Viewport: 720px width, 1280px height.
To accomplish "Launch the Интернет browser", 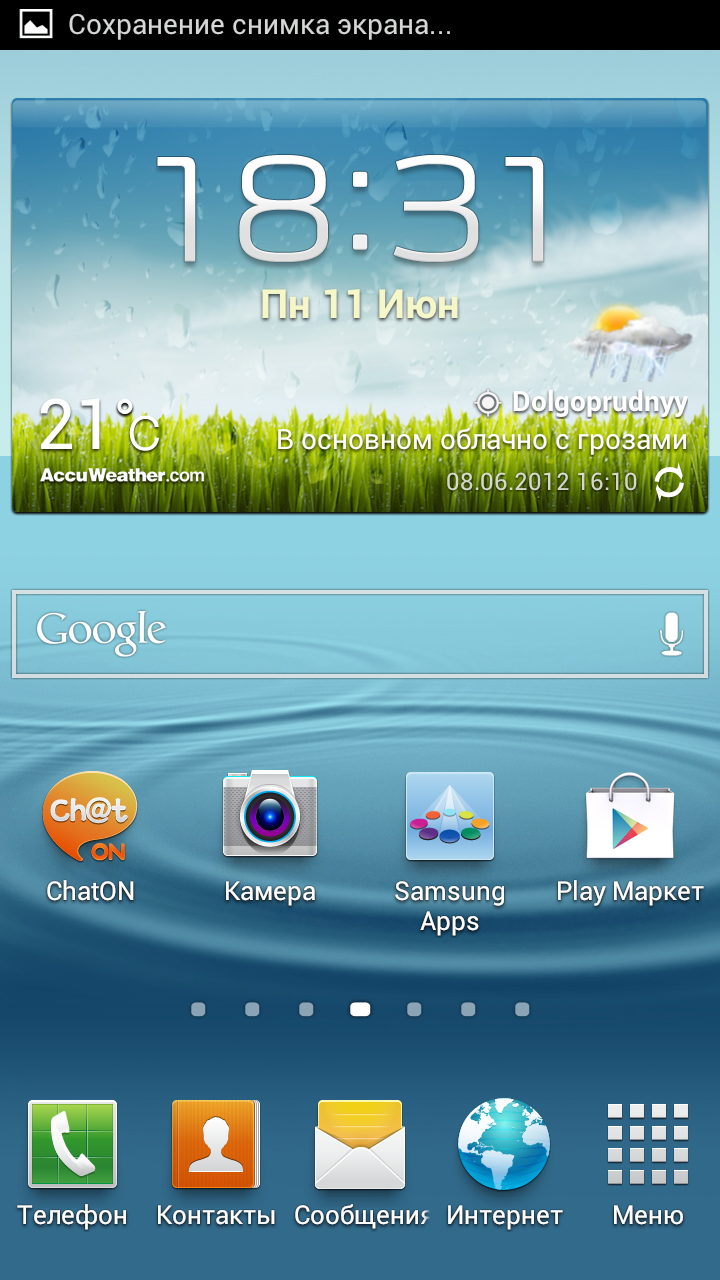I will coord(504,1144).
